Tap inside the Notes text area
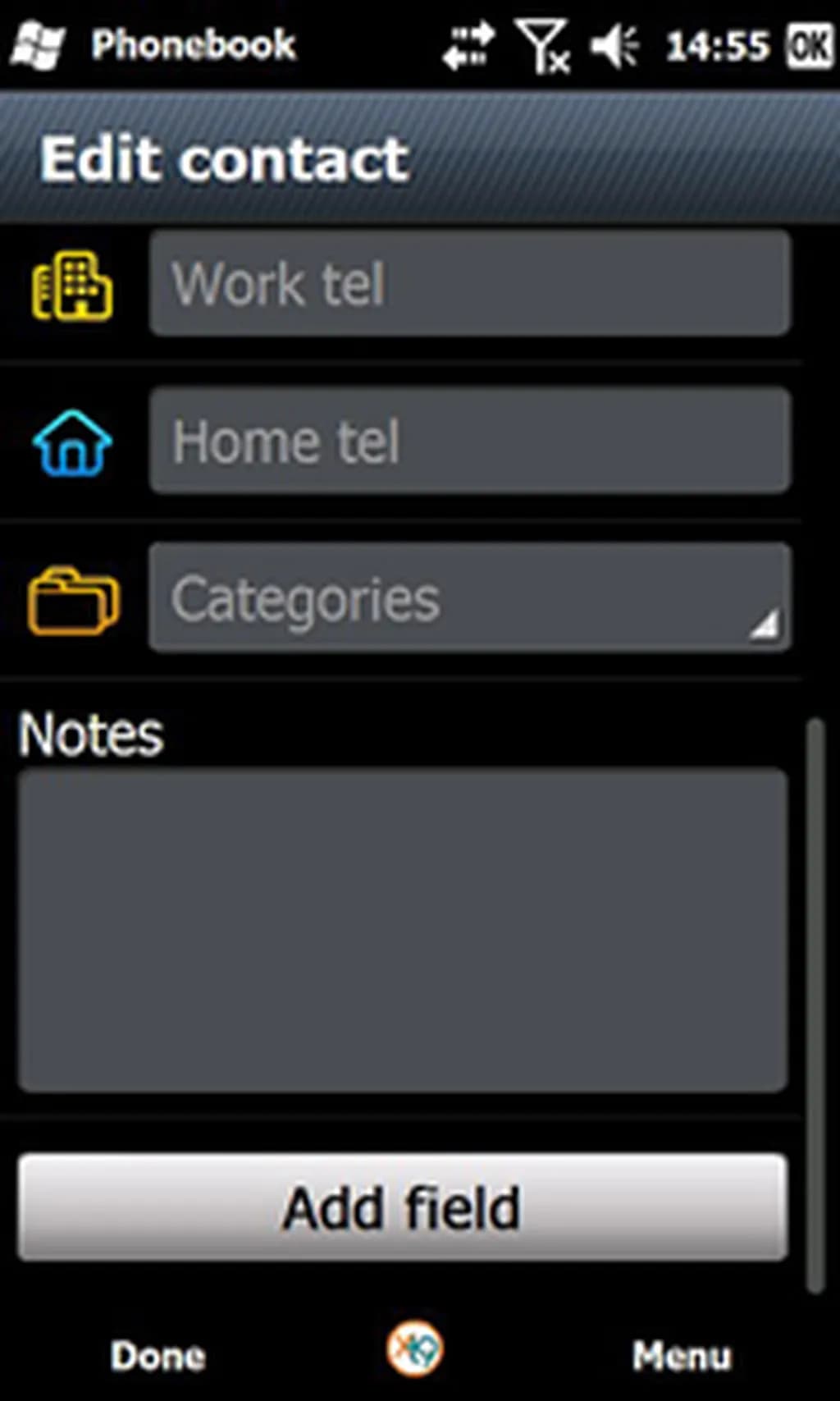 [x=402, y=929]
